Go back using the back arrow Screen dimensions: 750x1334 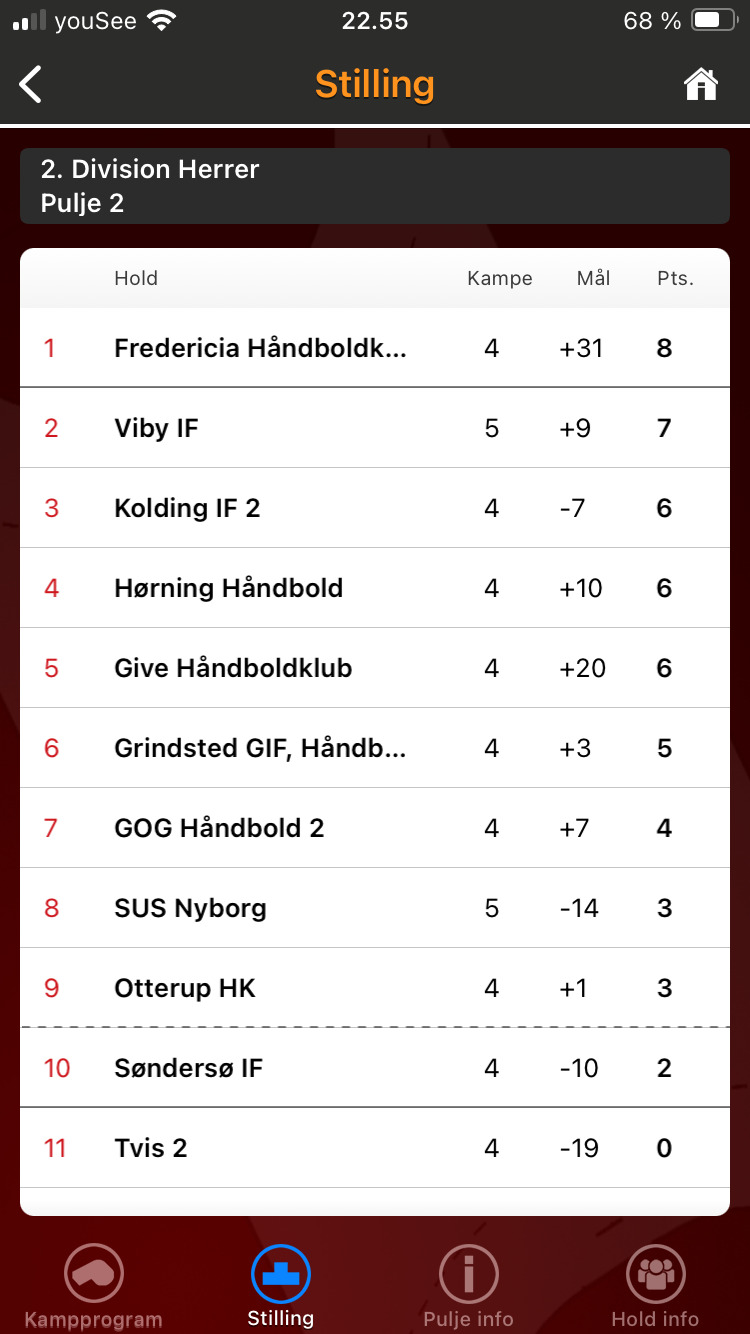(x=30, y=84)
